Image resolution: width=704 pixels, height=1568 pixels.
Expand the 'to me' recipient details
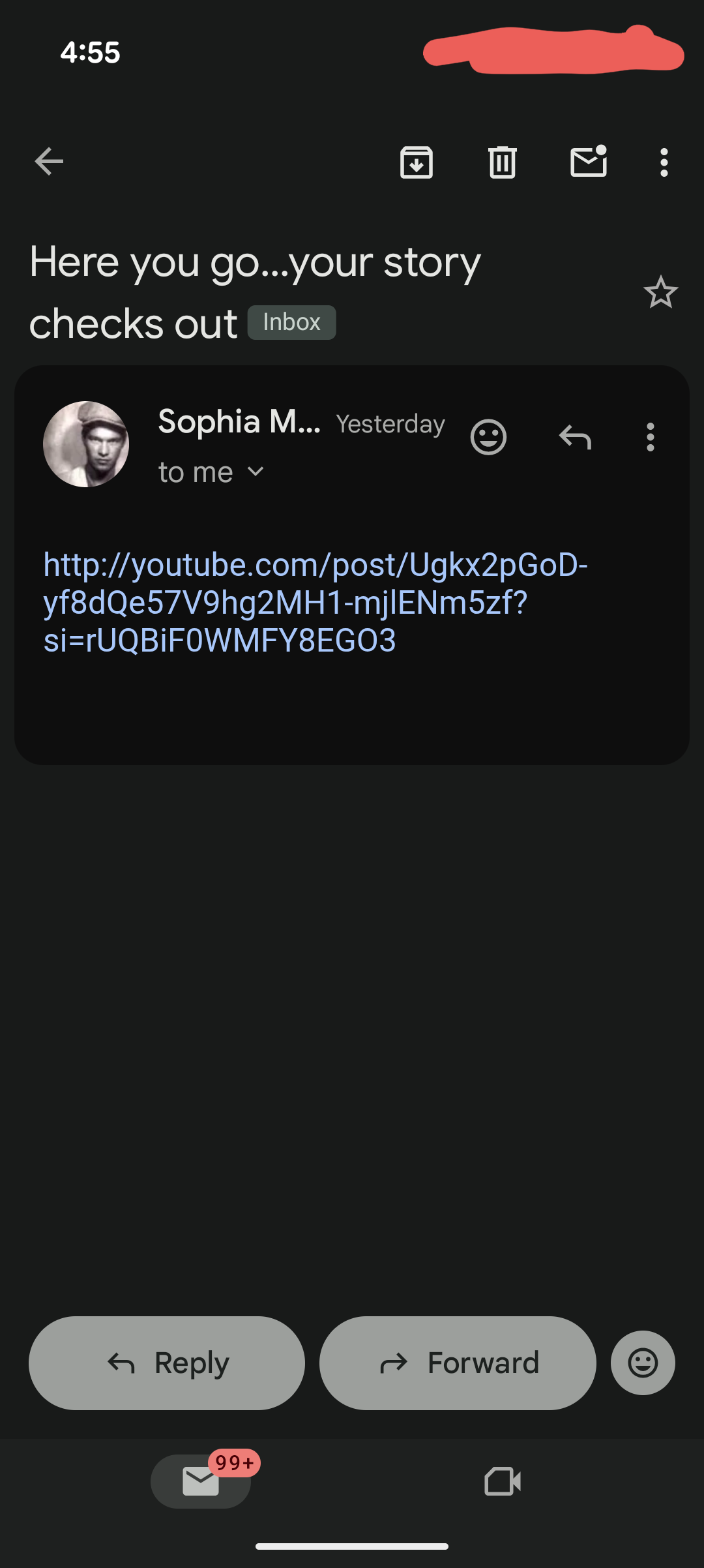click(256, 472)
